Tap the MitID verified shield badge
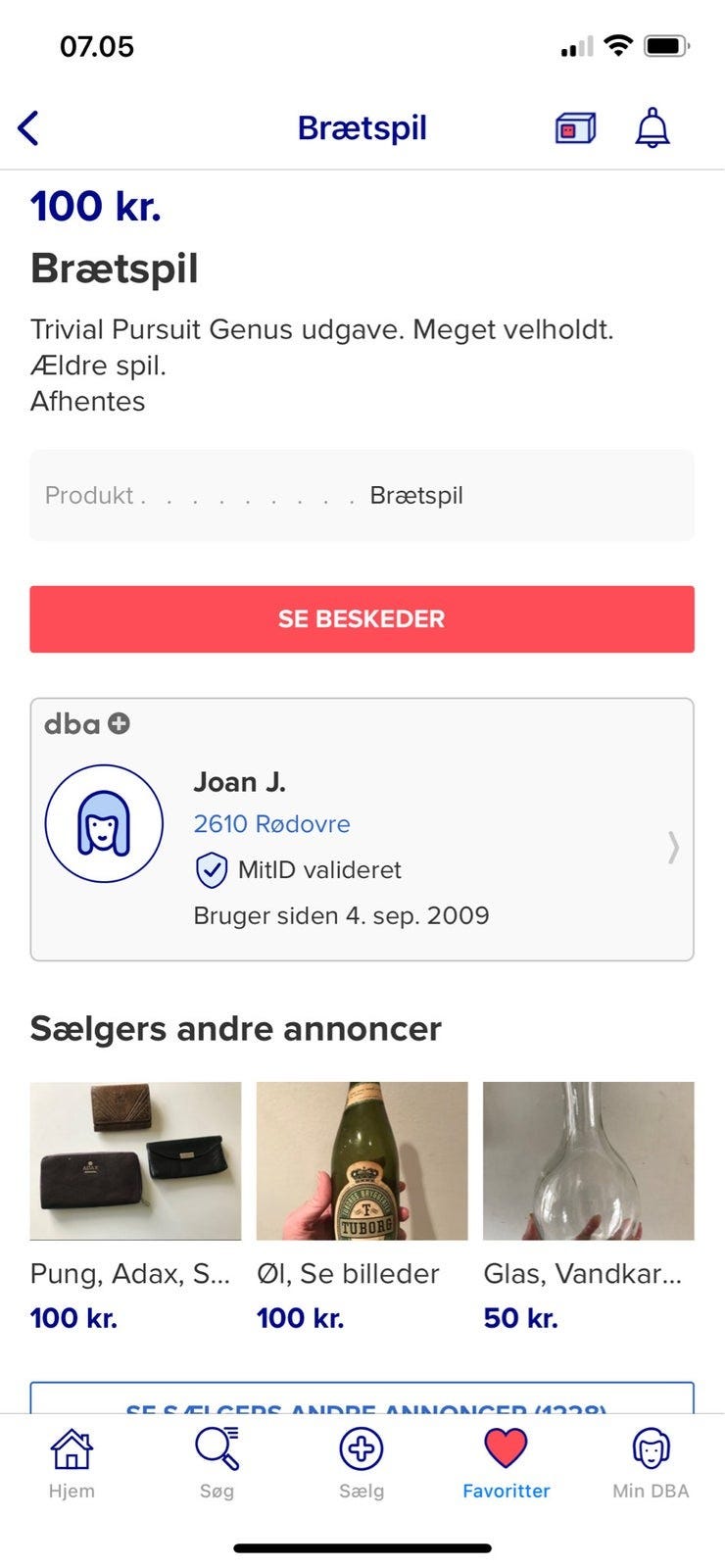725x1568 pixels. point(215,870)
